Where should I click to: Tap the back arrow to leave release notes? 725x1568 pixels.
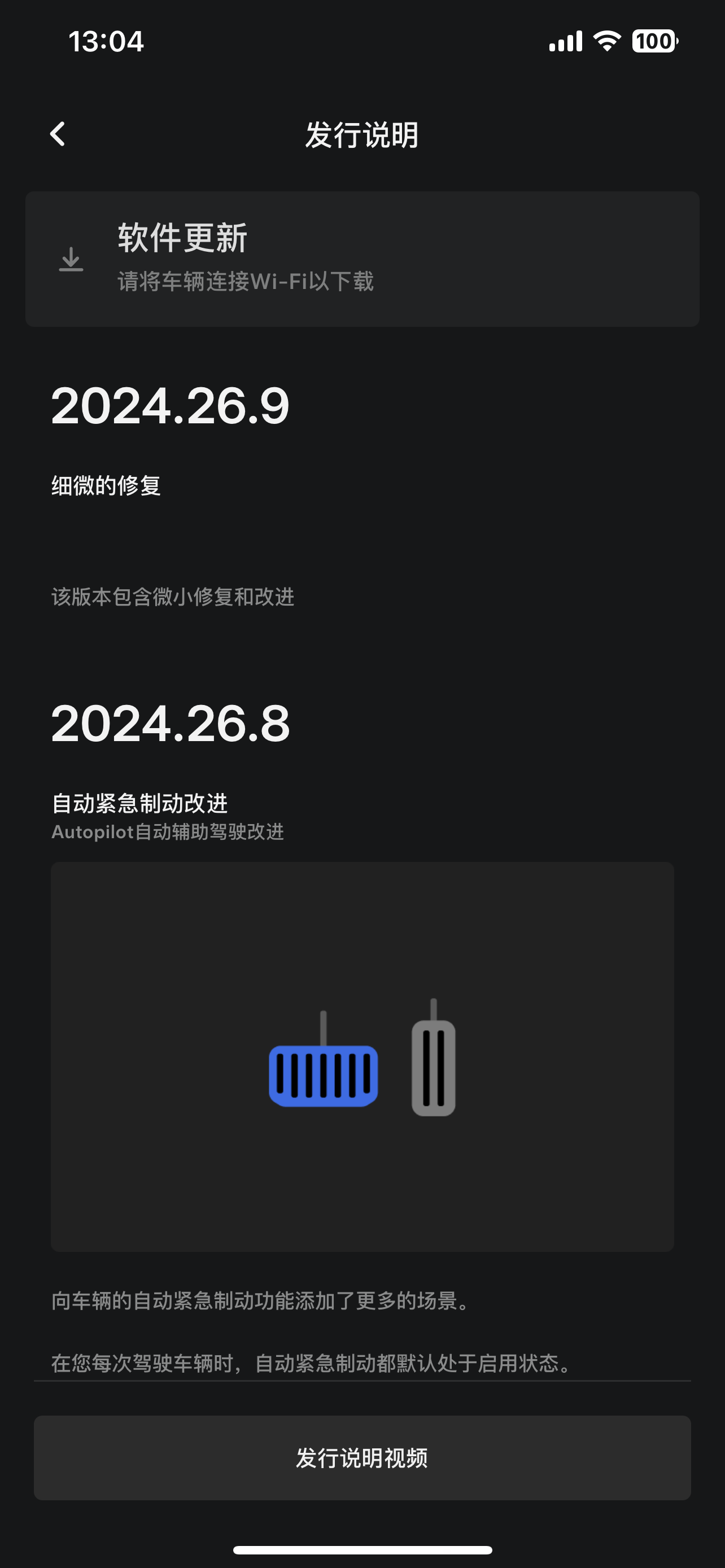click(58, 133)
